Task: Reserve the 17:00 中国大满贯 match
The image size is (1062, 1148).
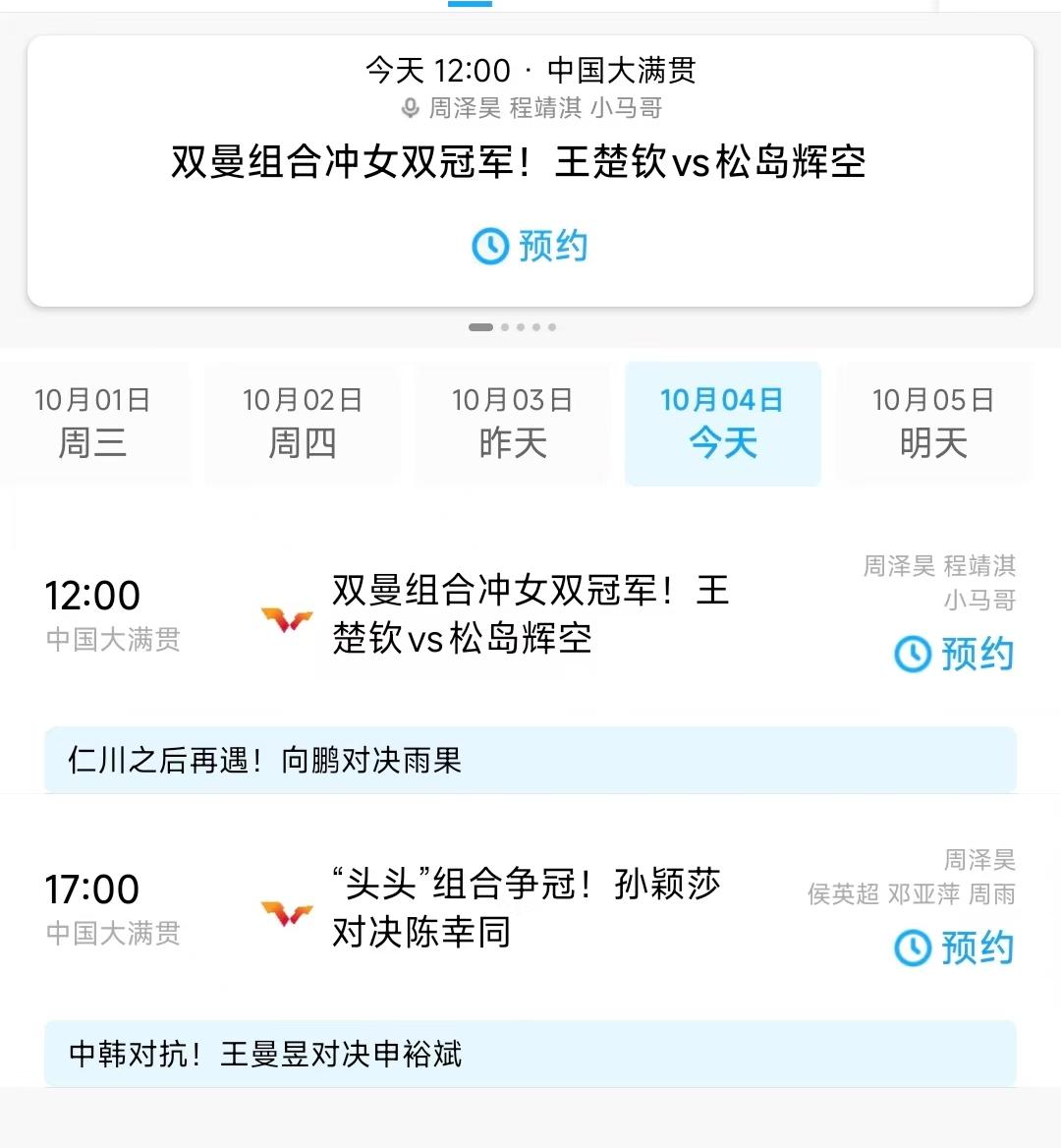Action: (954, 947)
